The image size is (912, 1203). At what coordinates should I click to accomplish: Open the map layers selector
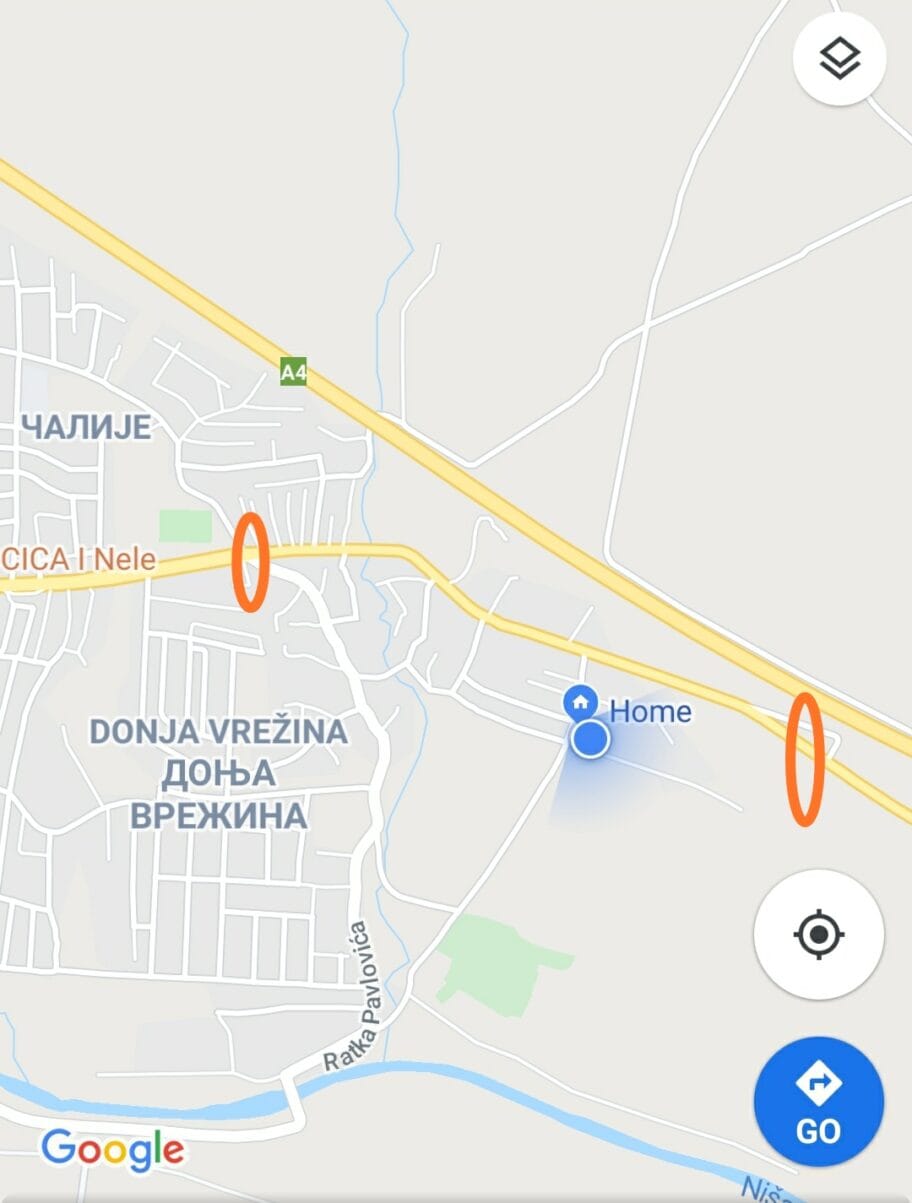[x=839, y=59]
